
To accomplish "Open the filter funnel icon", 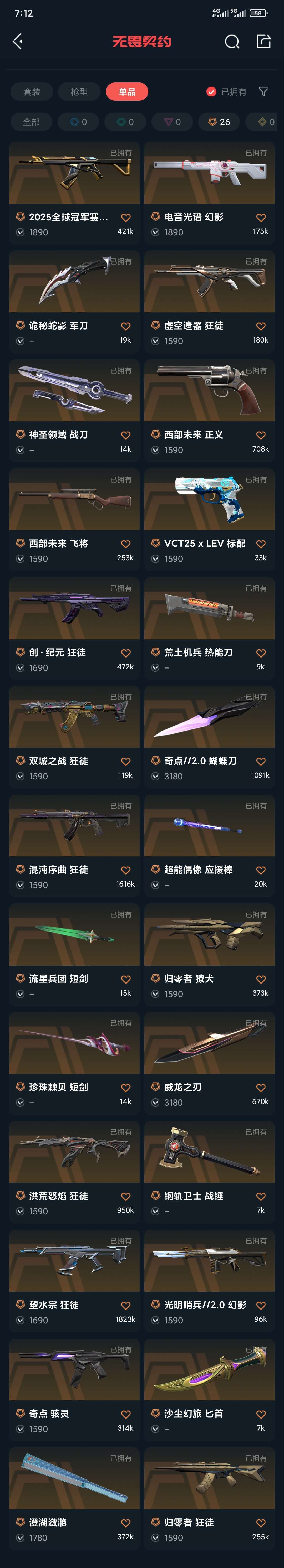I will pyautogui.click(x=263, y=91).
